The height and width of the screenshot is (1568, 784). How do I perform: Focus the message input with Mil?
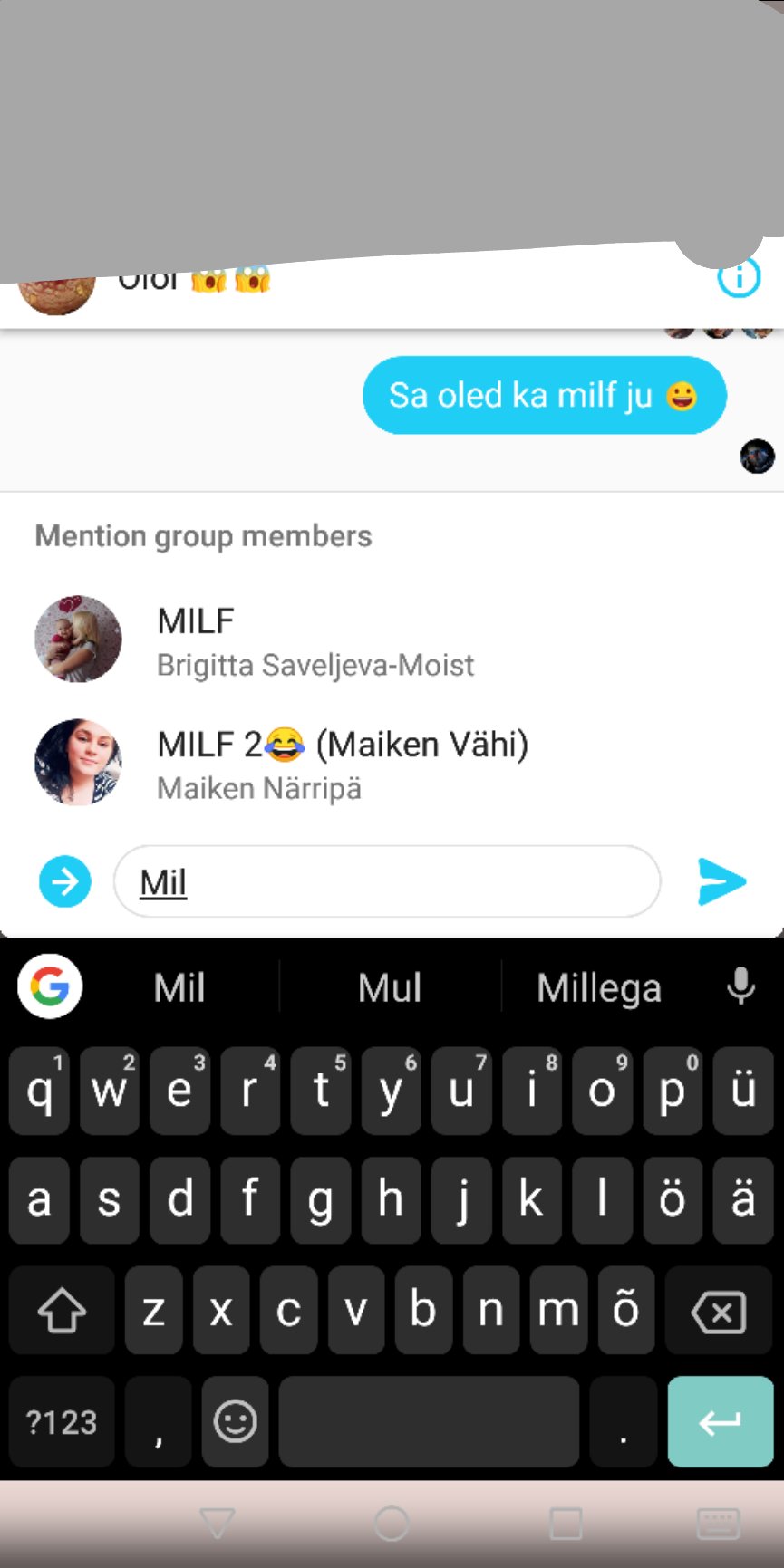coord(387,881)
